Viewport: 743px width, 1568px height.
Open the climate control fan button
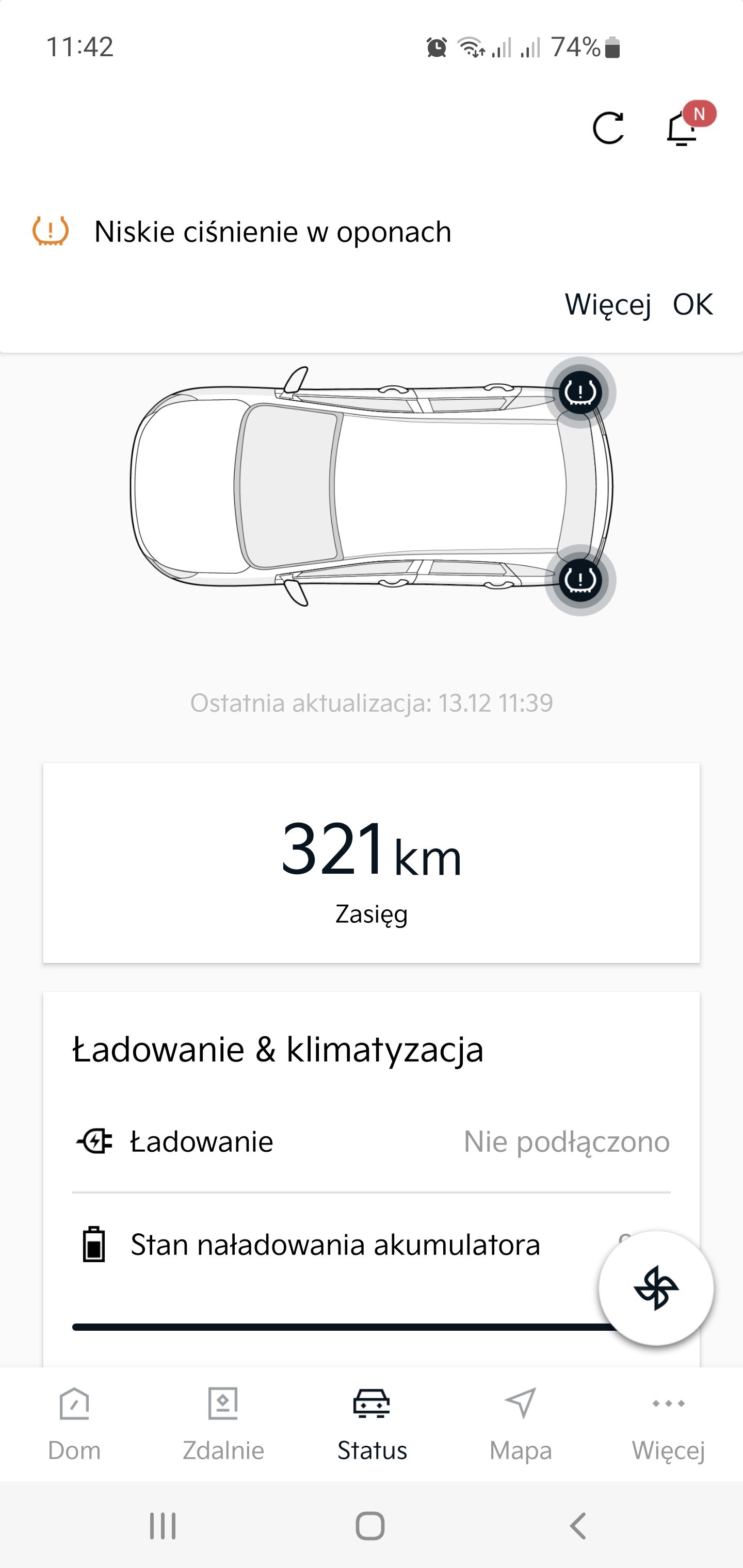point(656,1287)
